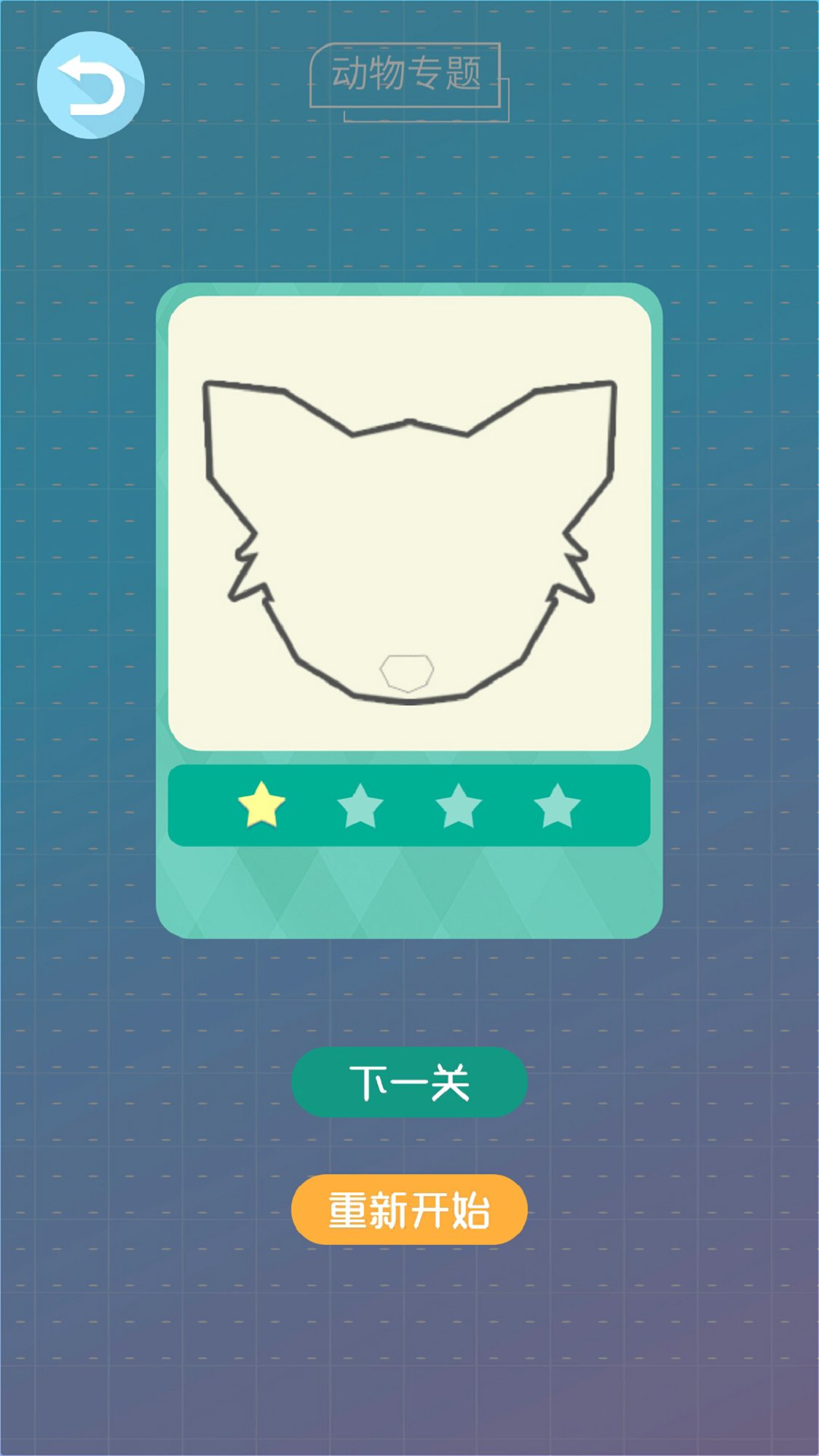This screenshot has height=1456, width=819.
Task: Go to next level with 下一关
Action: click(409, 1082)
